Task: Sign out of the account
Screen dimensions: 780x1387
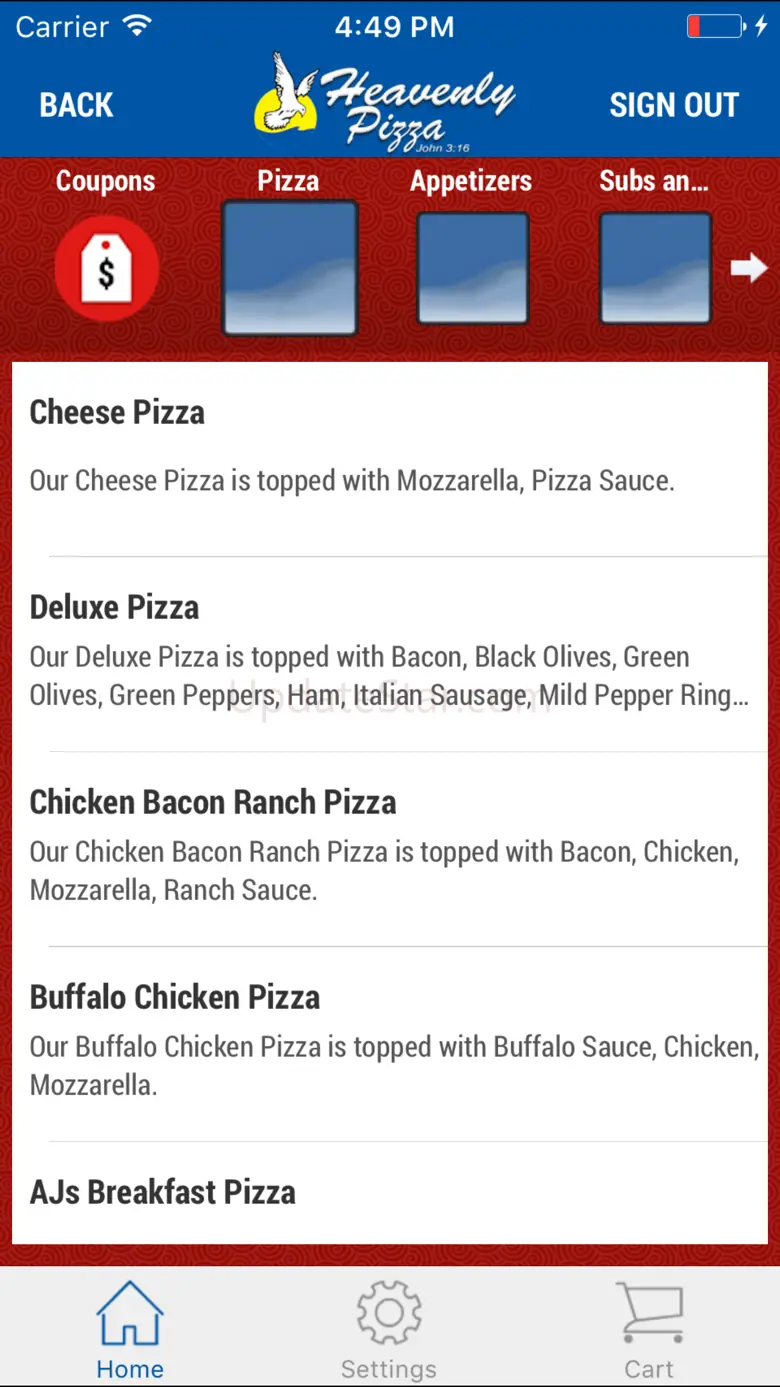Action: [674, 105]
